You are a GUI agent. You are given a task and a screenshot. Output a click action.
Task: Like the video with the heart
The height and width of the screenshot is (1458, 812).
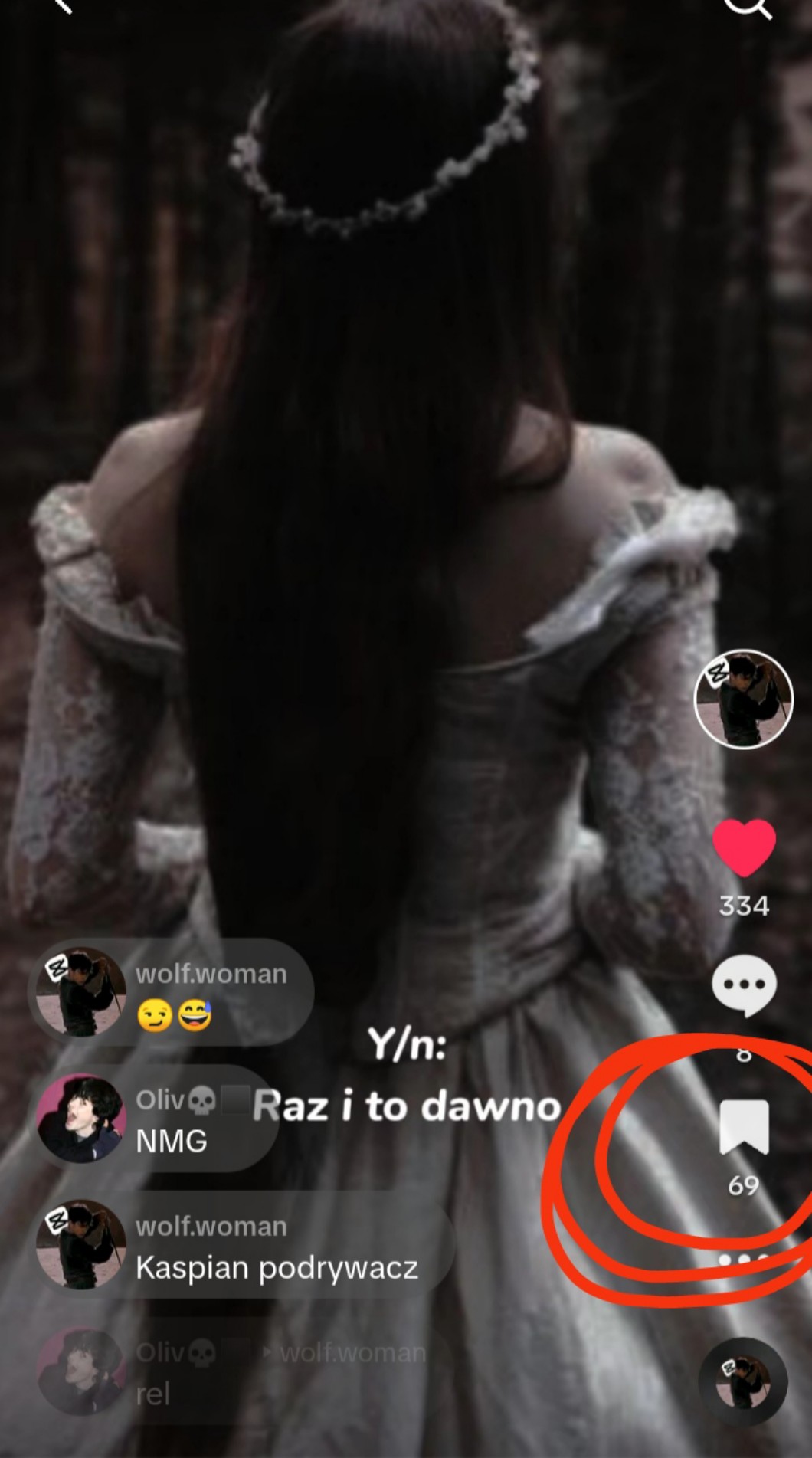pos(744,847)
